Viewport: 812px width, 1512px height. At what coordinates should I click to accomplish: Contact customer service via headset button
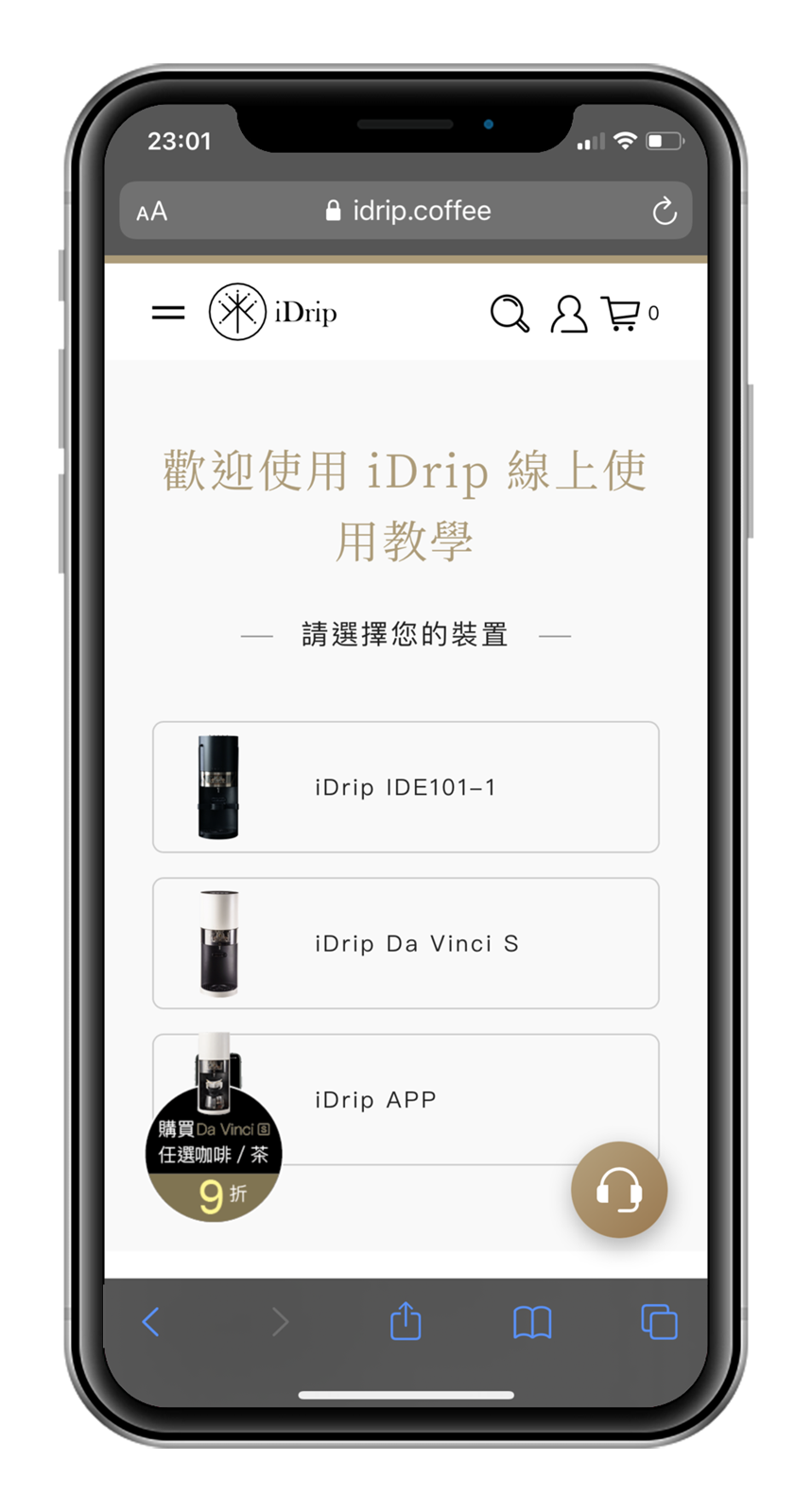[x=619, y=1190]
